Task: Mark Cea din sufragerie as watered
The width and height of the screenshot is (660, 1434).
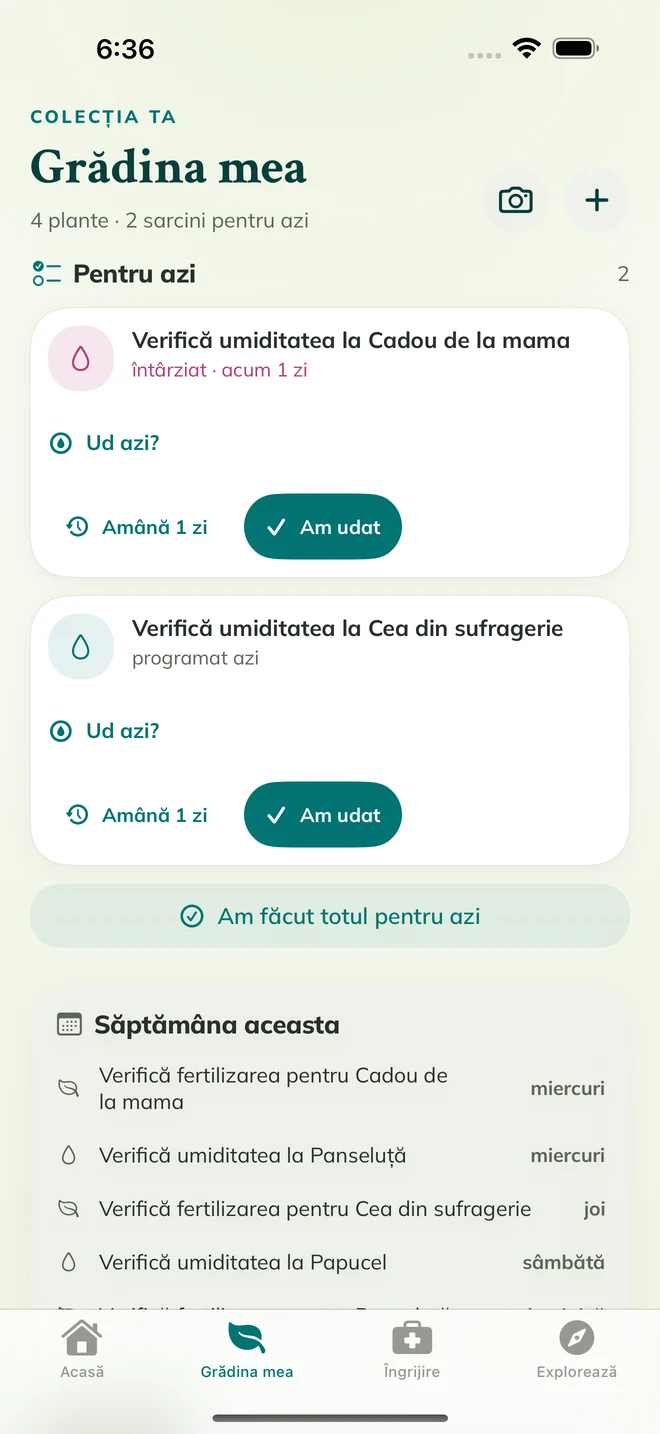Action: tap(323, 815)
